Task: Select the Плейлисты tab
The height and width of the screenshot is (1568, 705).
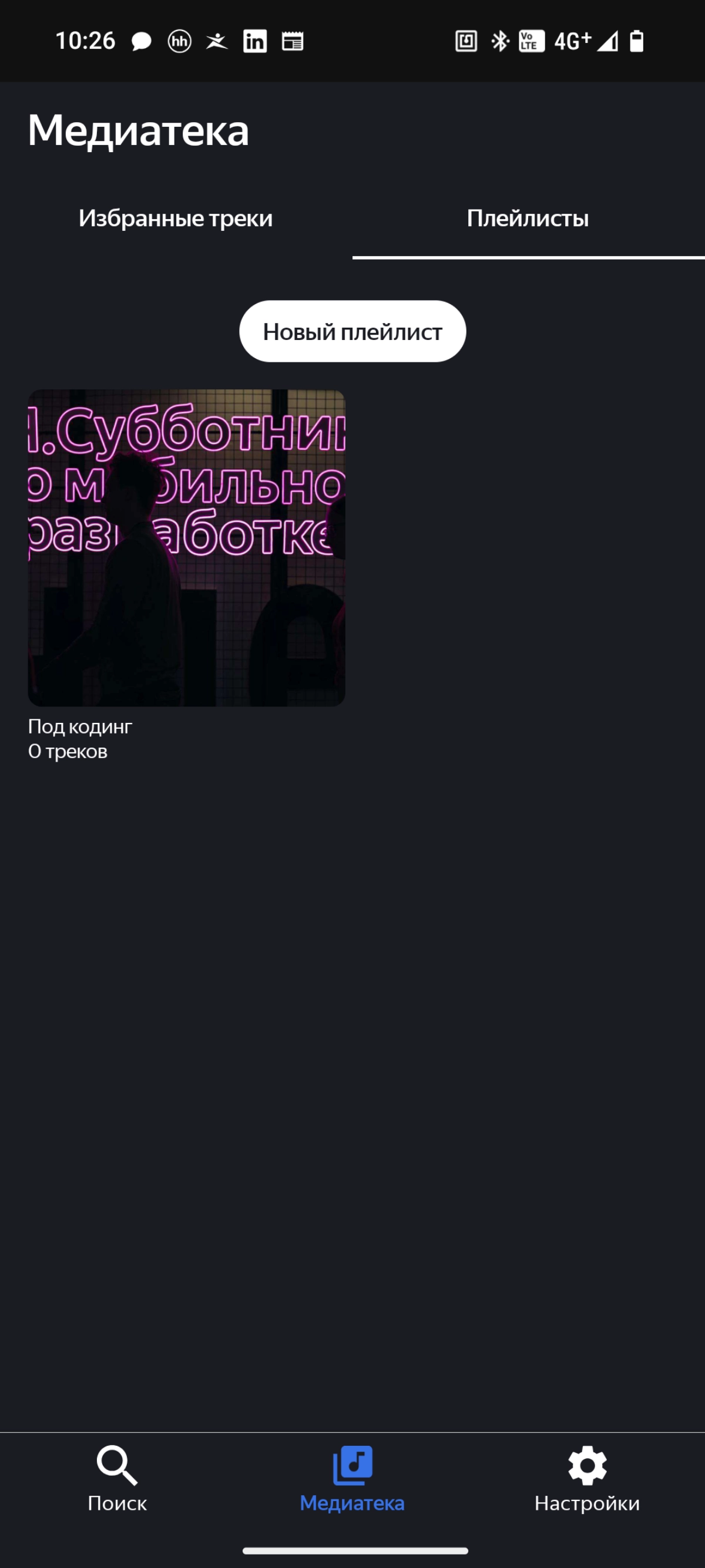Action: click(x=528, y=218)
